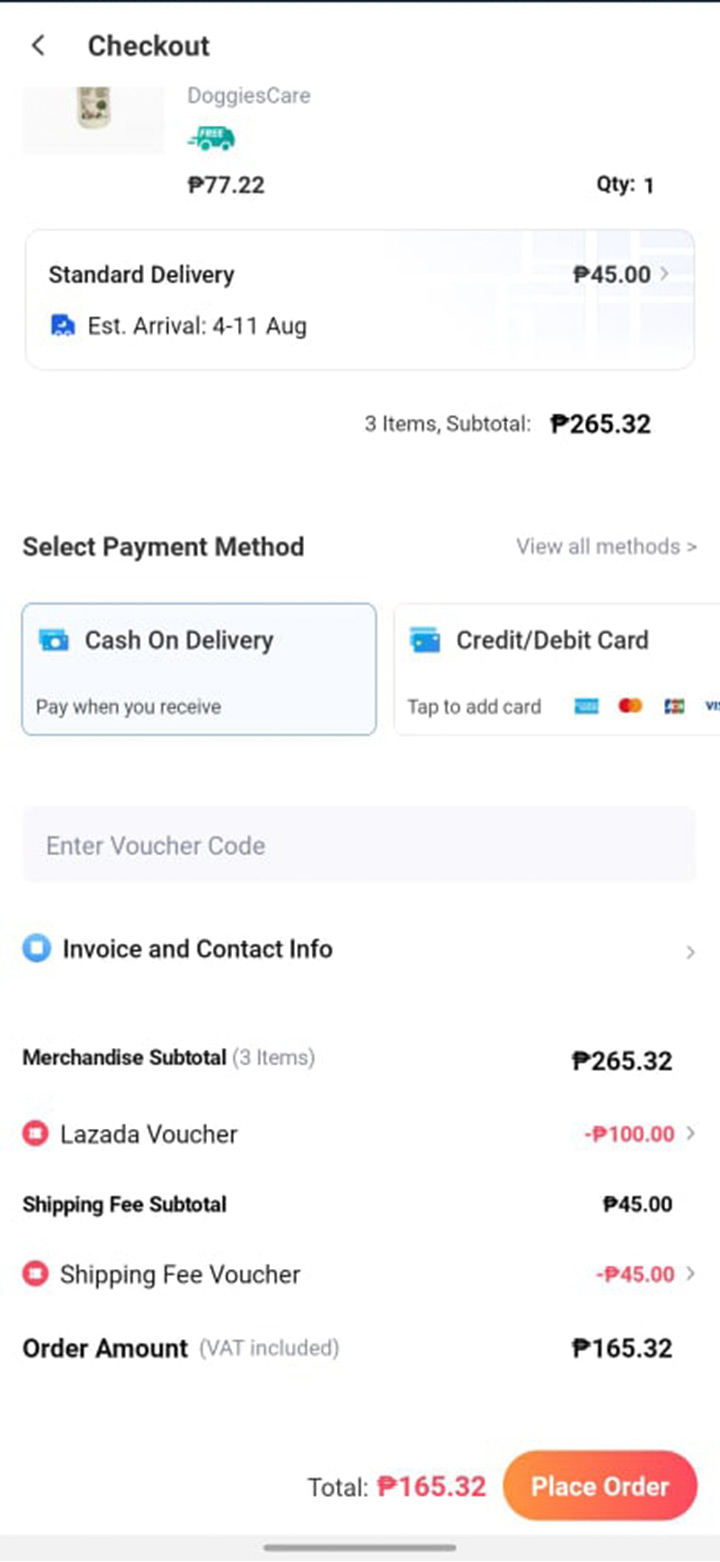Click the delivery truck icon beside Est. Arrival
The image size is (720, 1562).
pos(62,325)
